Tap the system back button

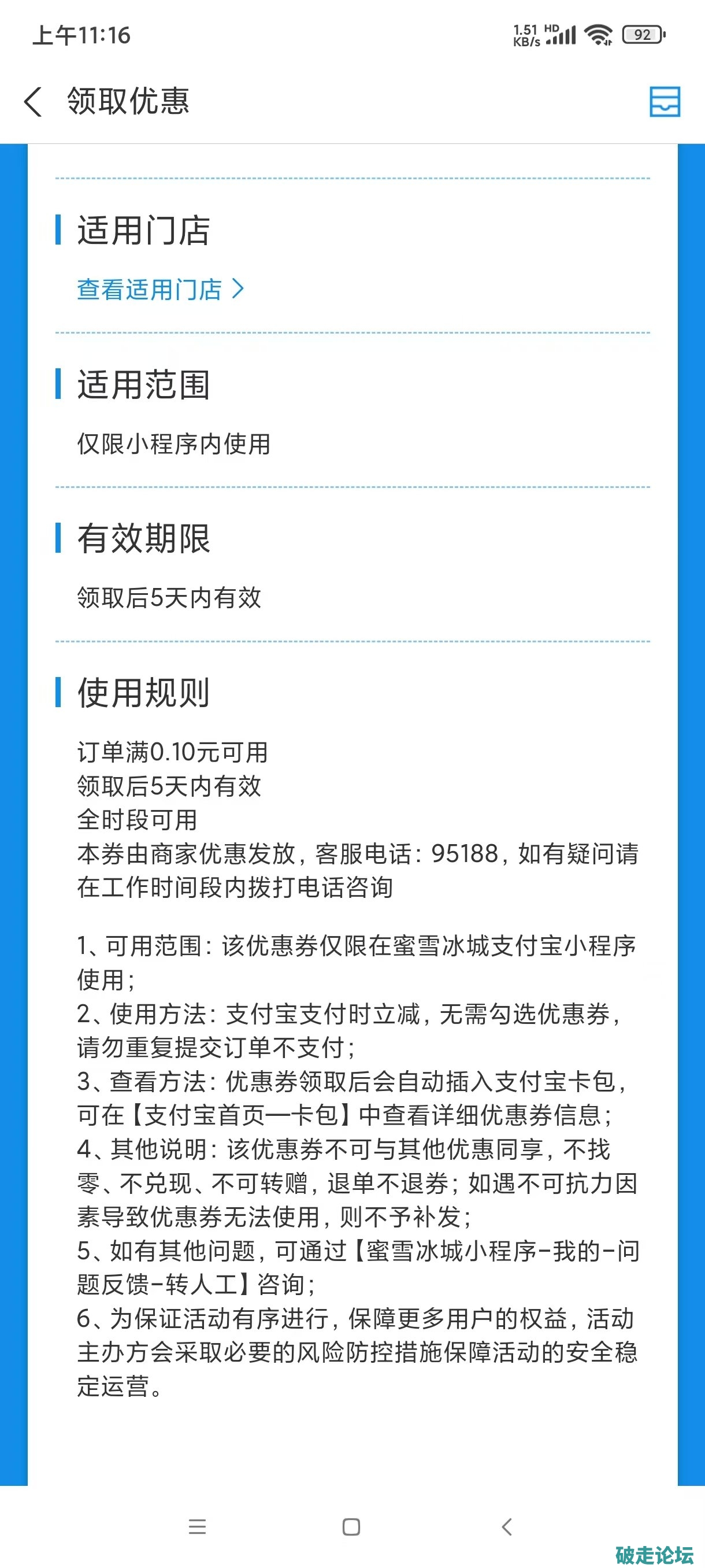[507, 1526]
